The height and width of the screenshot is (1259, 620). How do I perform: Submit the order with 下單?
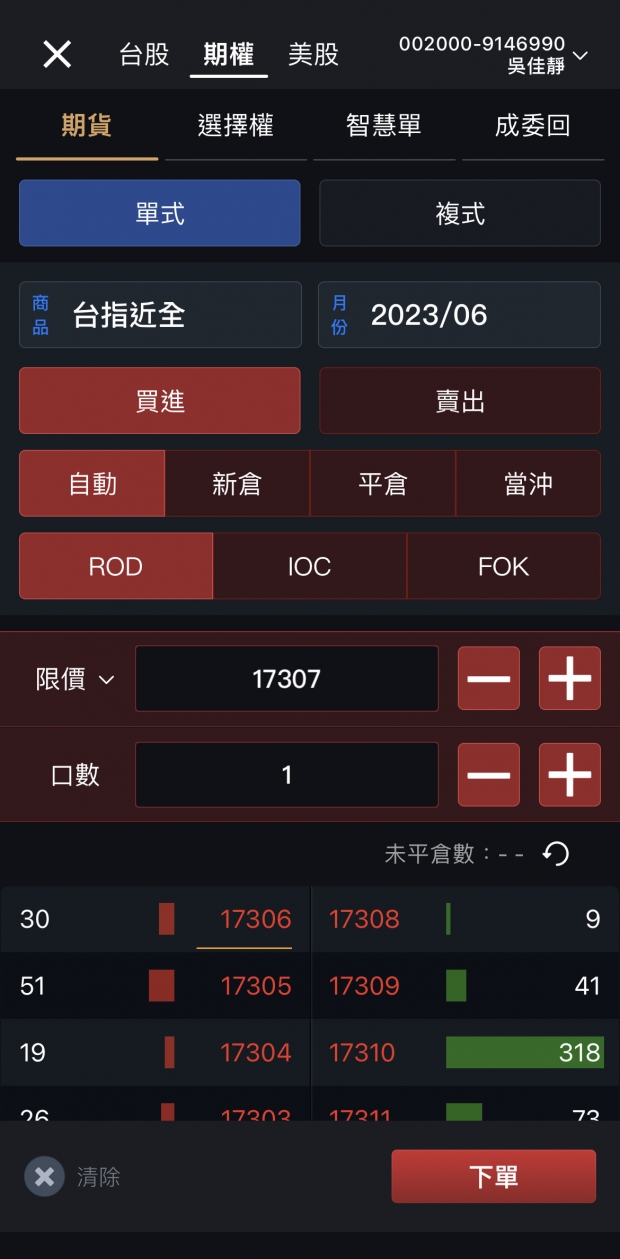(x=494, y=1177)
